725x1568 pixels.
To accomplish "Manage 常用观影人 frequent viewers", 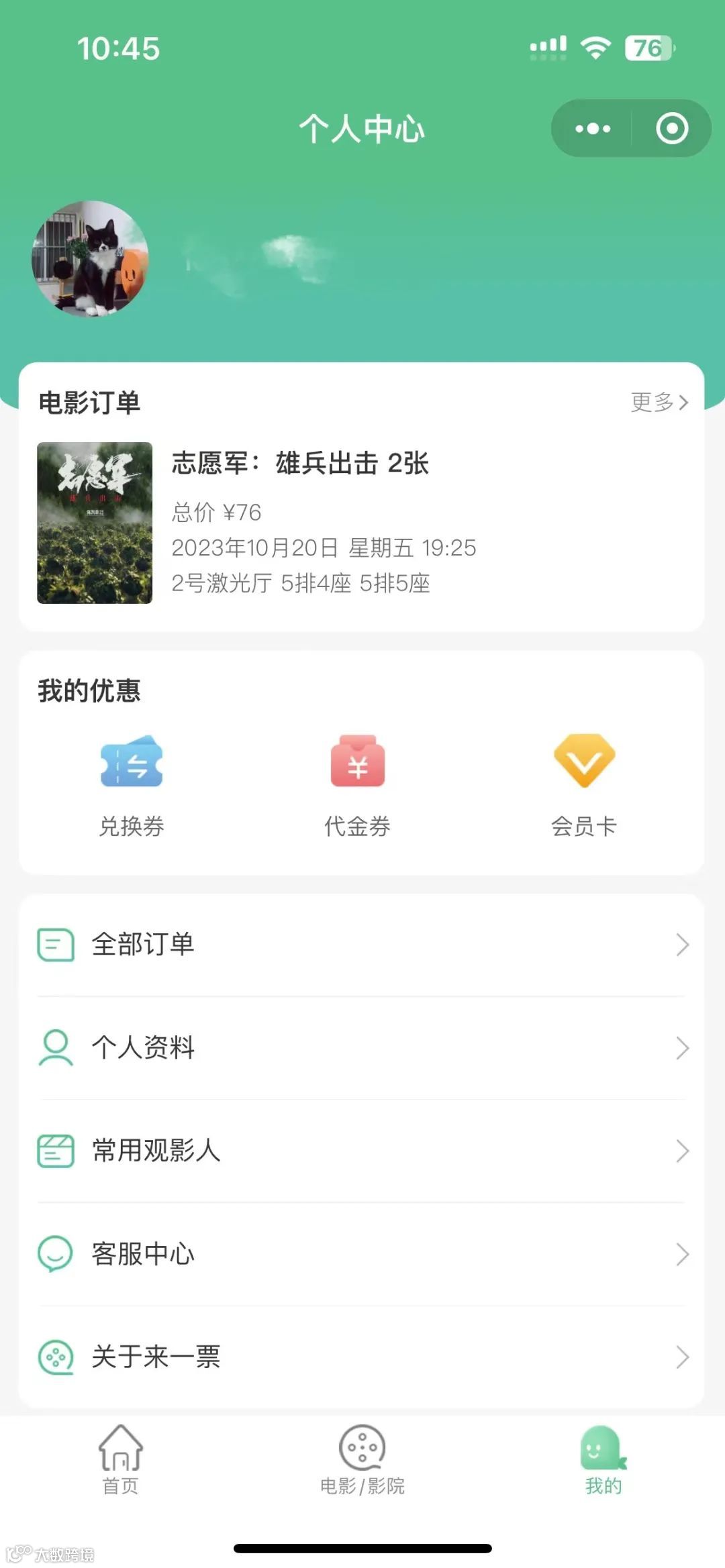I will point(361,1151).
